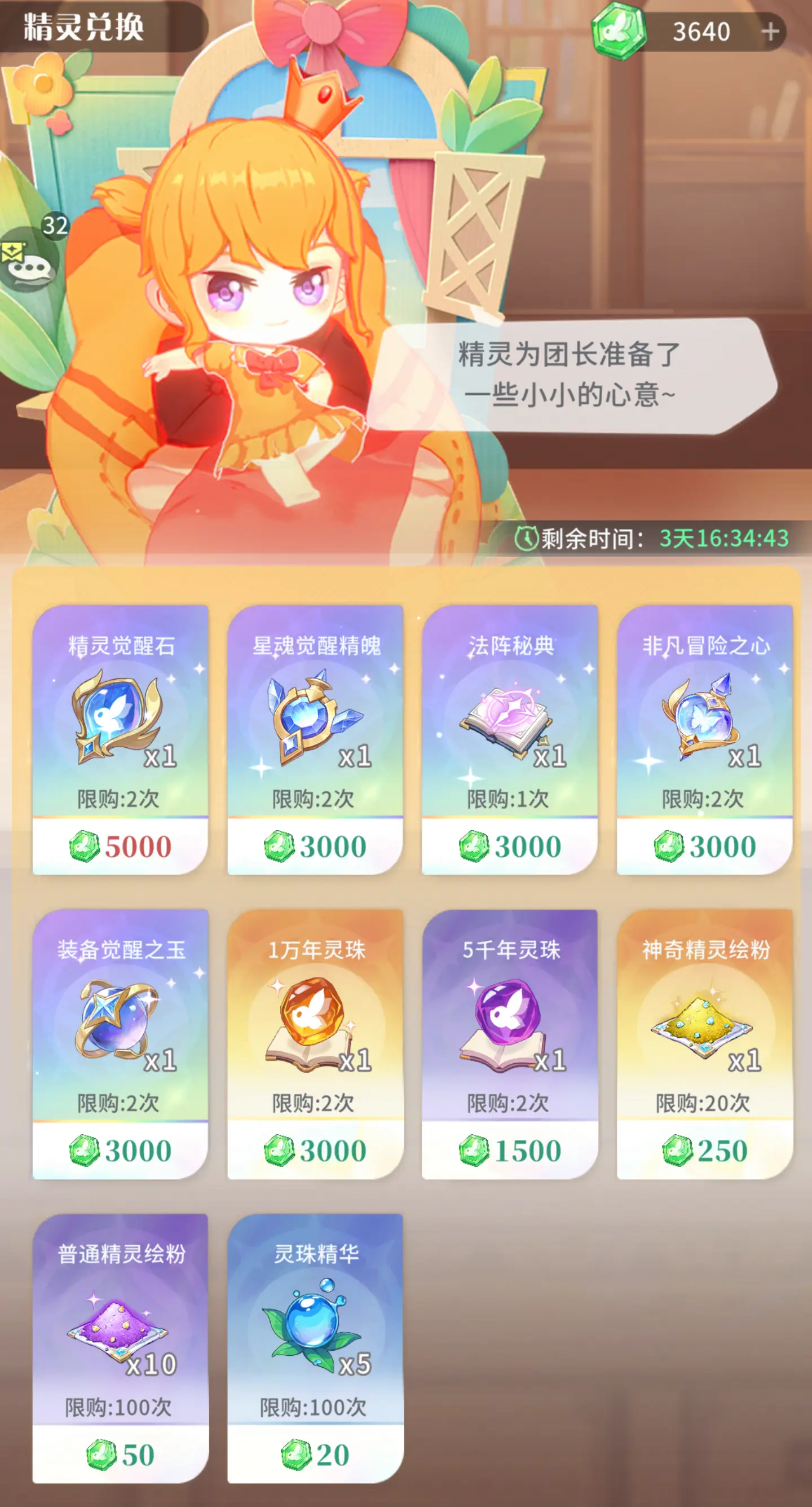The image size is (812, 1507).
Task: Open the 装备觉醒之玉 exchange card
Action: point(121,1043)
